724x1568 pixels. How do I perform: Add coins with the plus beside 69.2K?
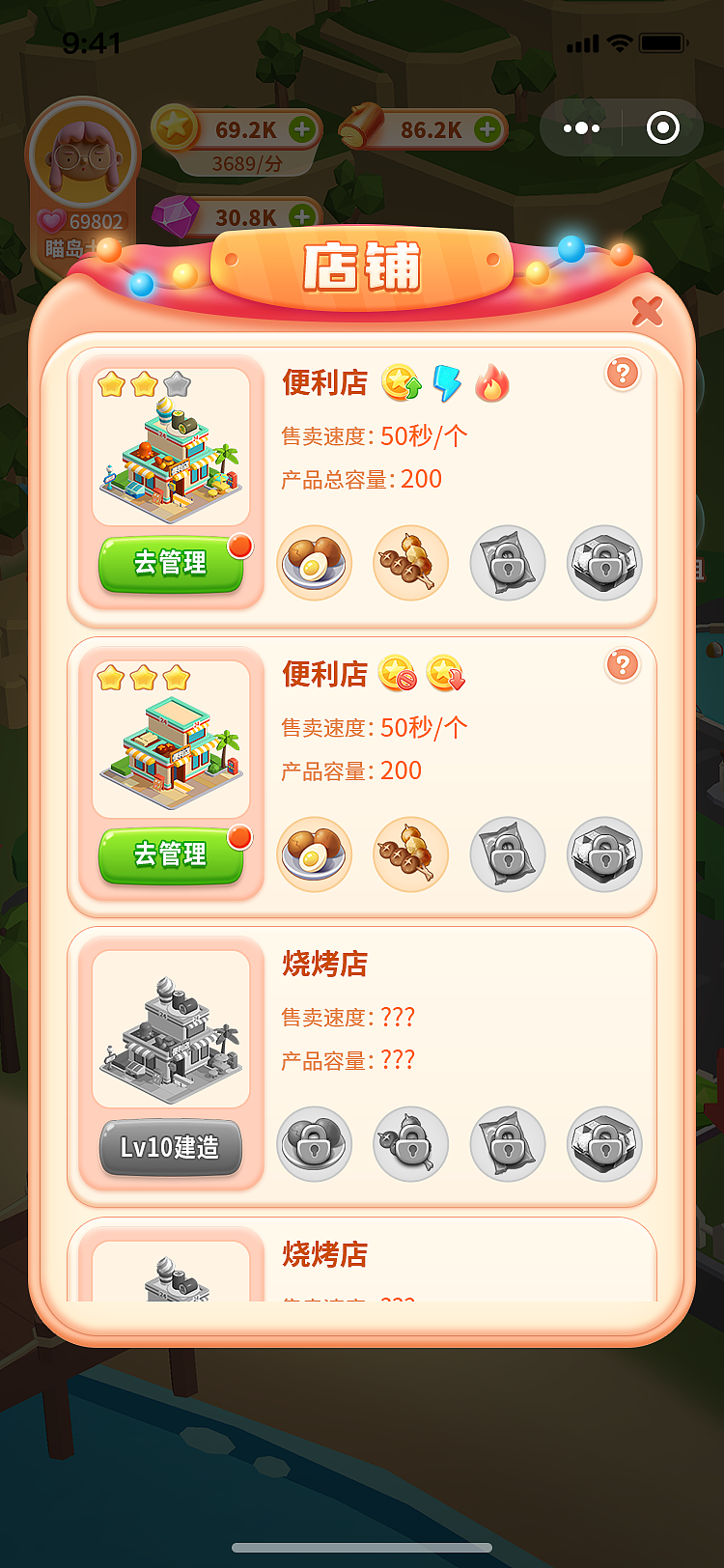(302, 129)
